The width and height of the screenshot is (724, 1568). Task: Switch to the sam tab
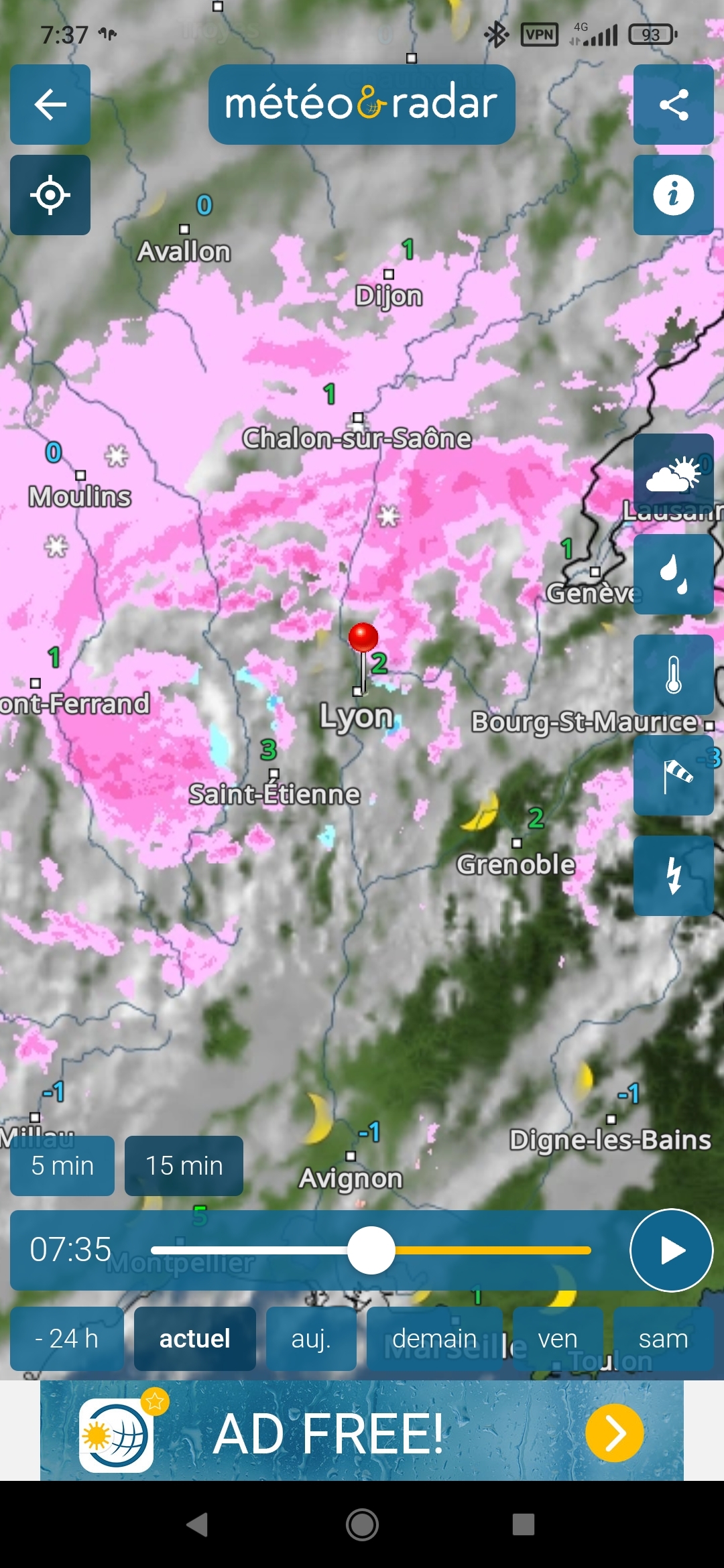(663, 1339)
